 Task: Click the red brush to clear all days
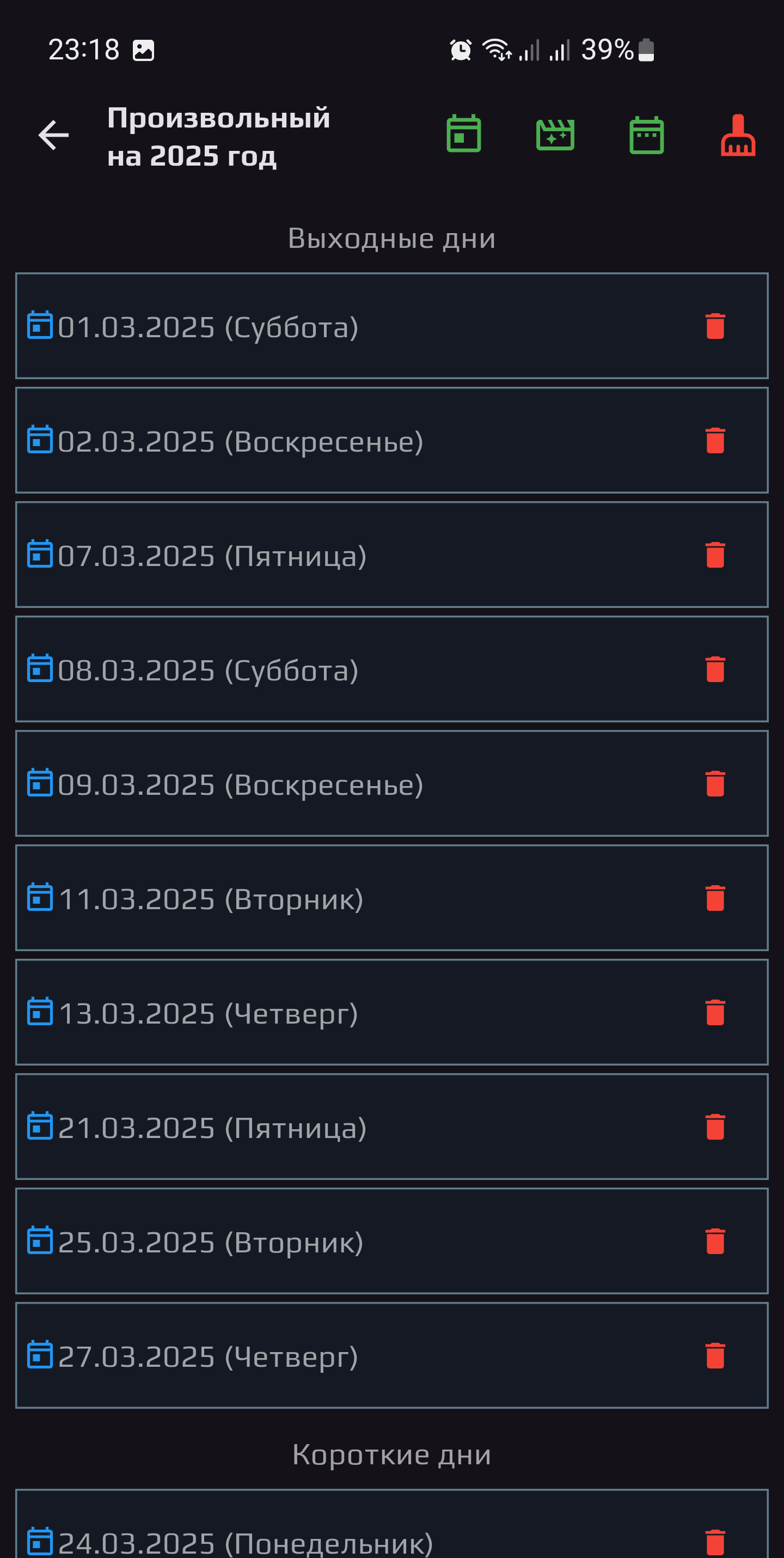738,134
